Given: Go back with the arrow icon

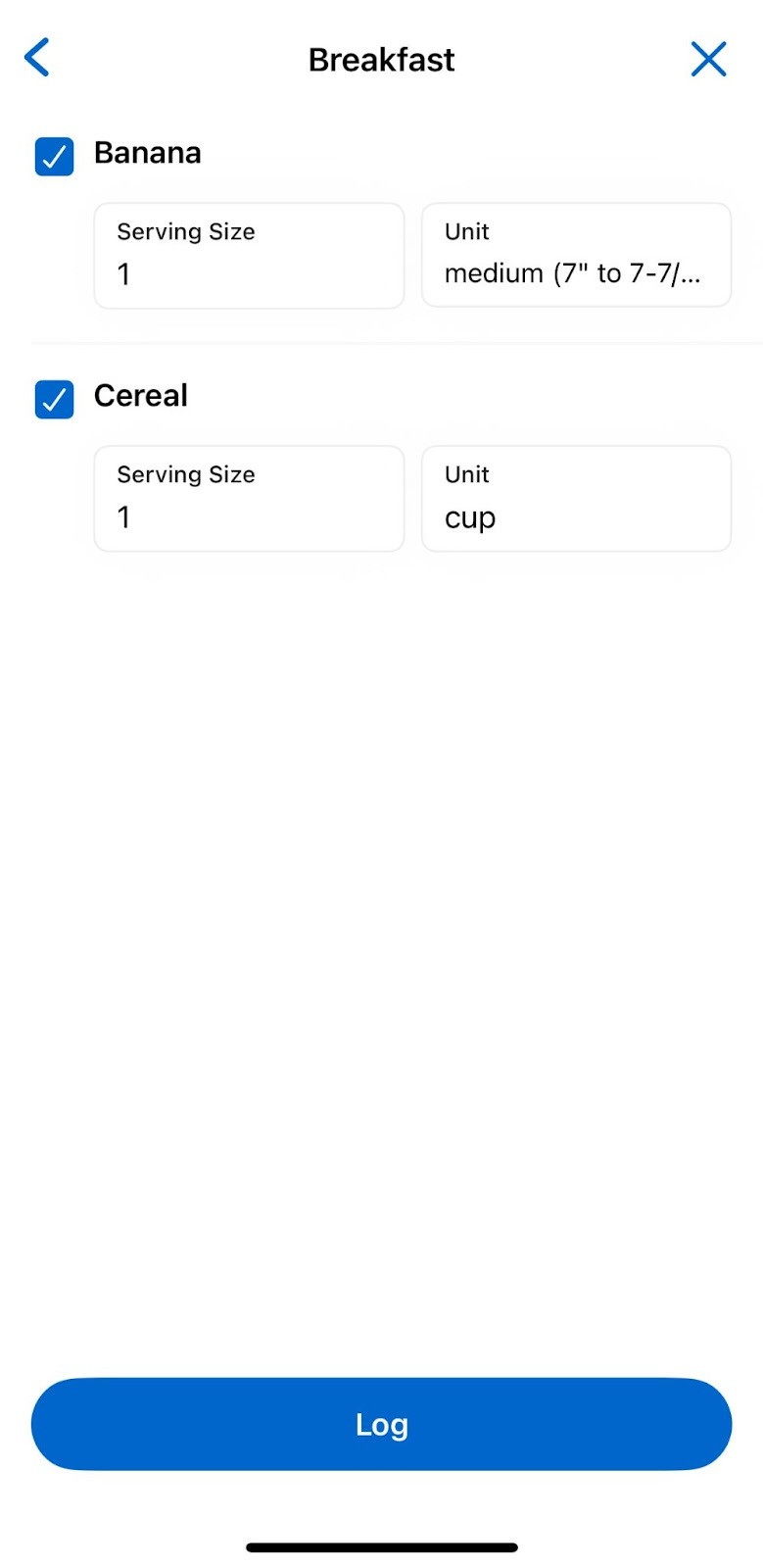Looking at the screenshot, I should [x=37, y=58].
